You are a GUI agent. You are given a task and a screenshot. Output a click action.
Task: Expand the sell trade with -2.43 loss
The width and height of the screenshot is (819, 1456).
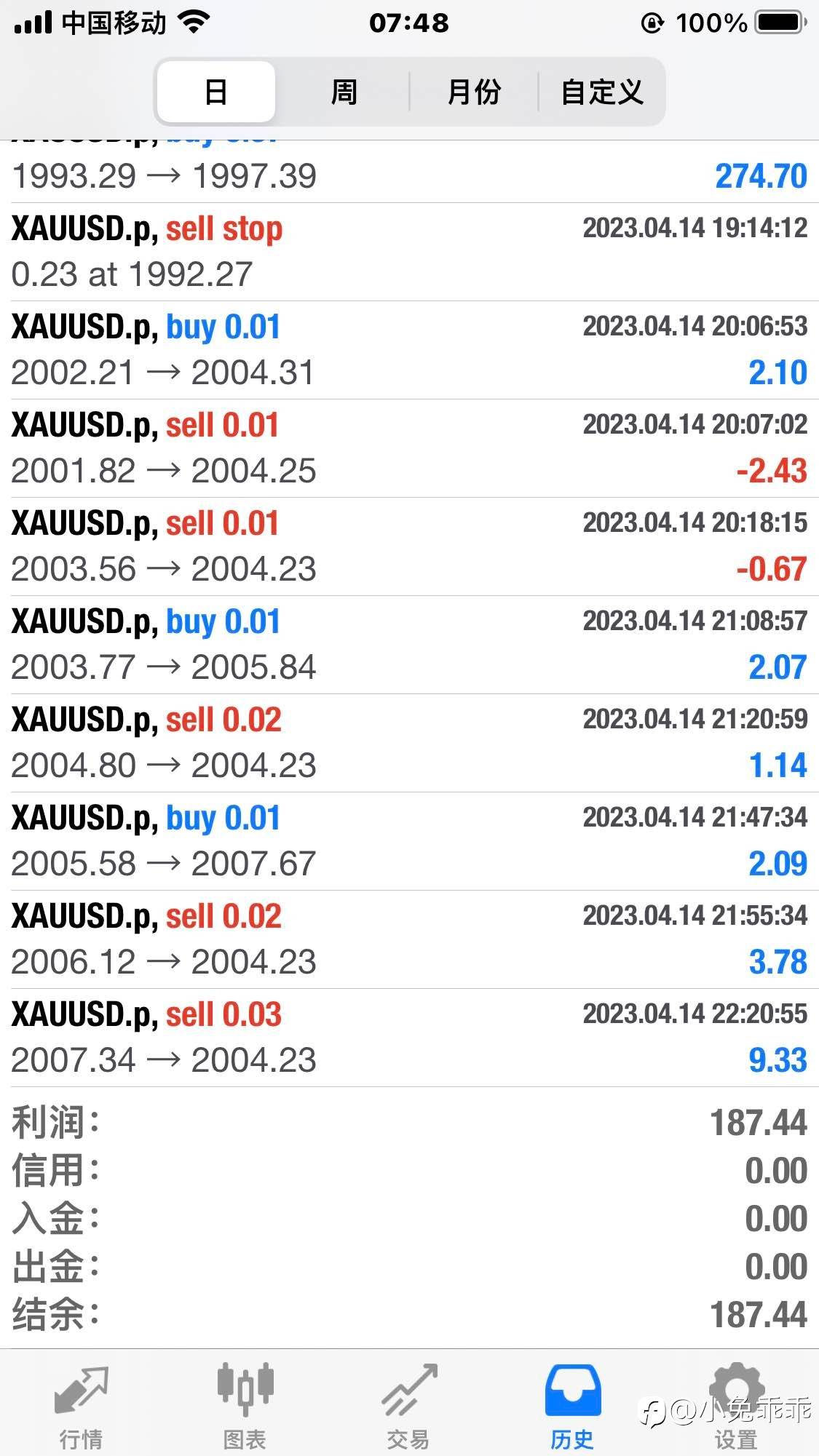click(409, 448)
